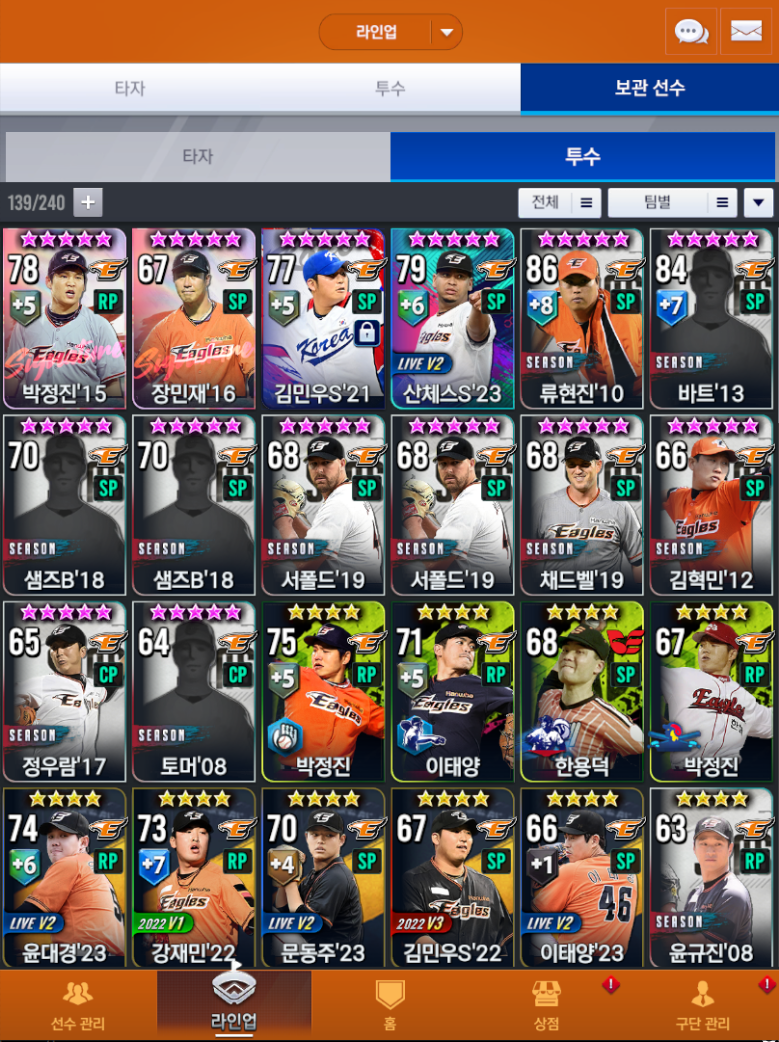Open the mailbox envelope icon
Viewport: 779px width, 1042px height.
point(746,32)
